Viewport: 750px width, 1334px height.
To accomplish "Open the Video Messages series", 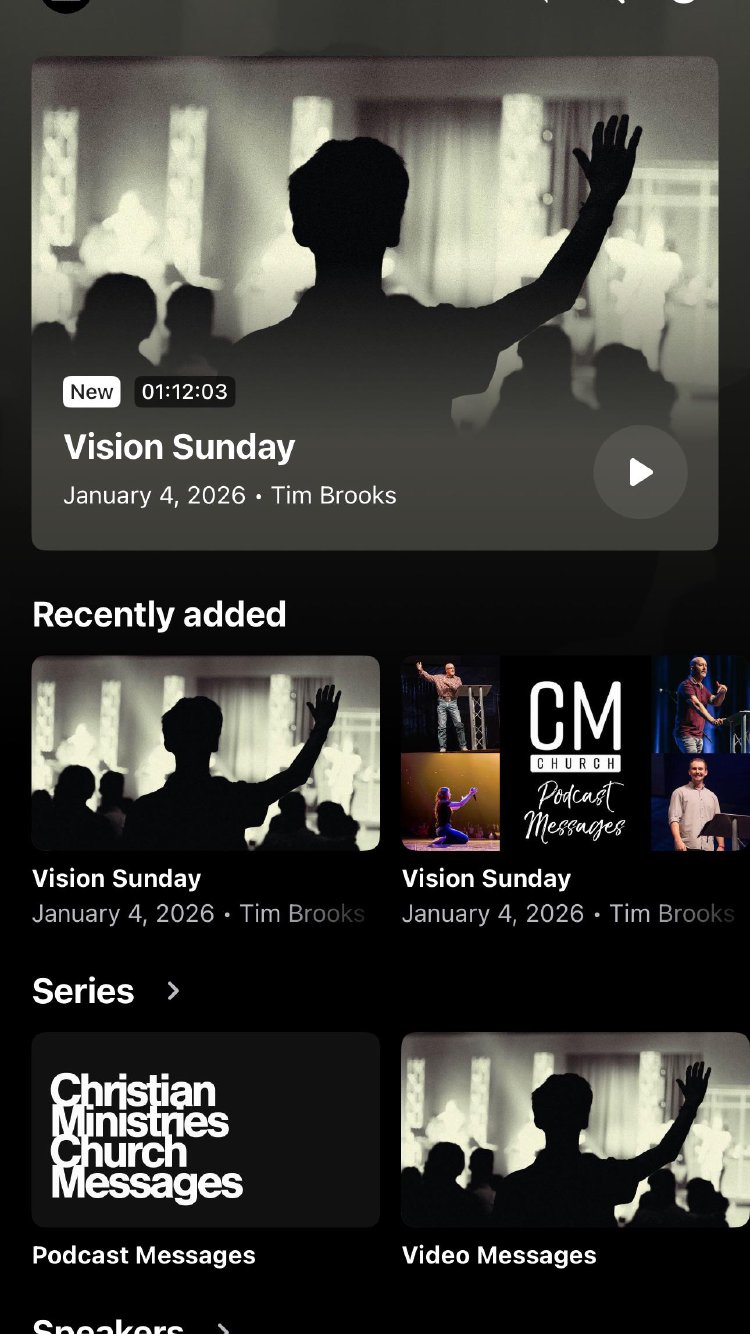I will point(575,1130).
